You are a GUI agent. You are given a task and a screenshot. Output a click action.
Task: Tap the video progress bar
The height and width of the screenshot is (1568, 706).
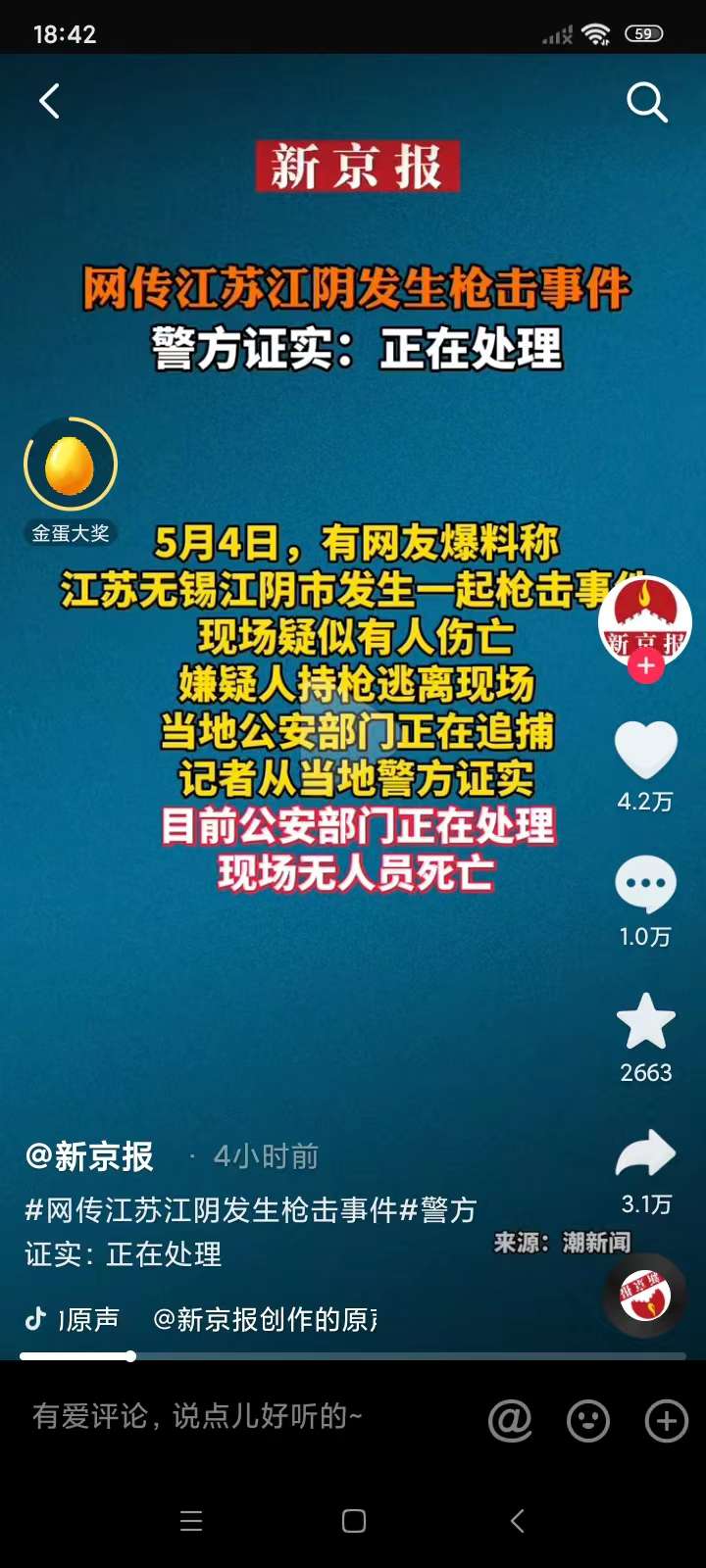coord(353,1356)
